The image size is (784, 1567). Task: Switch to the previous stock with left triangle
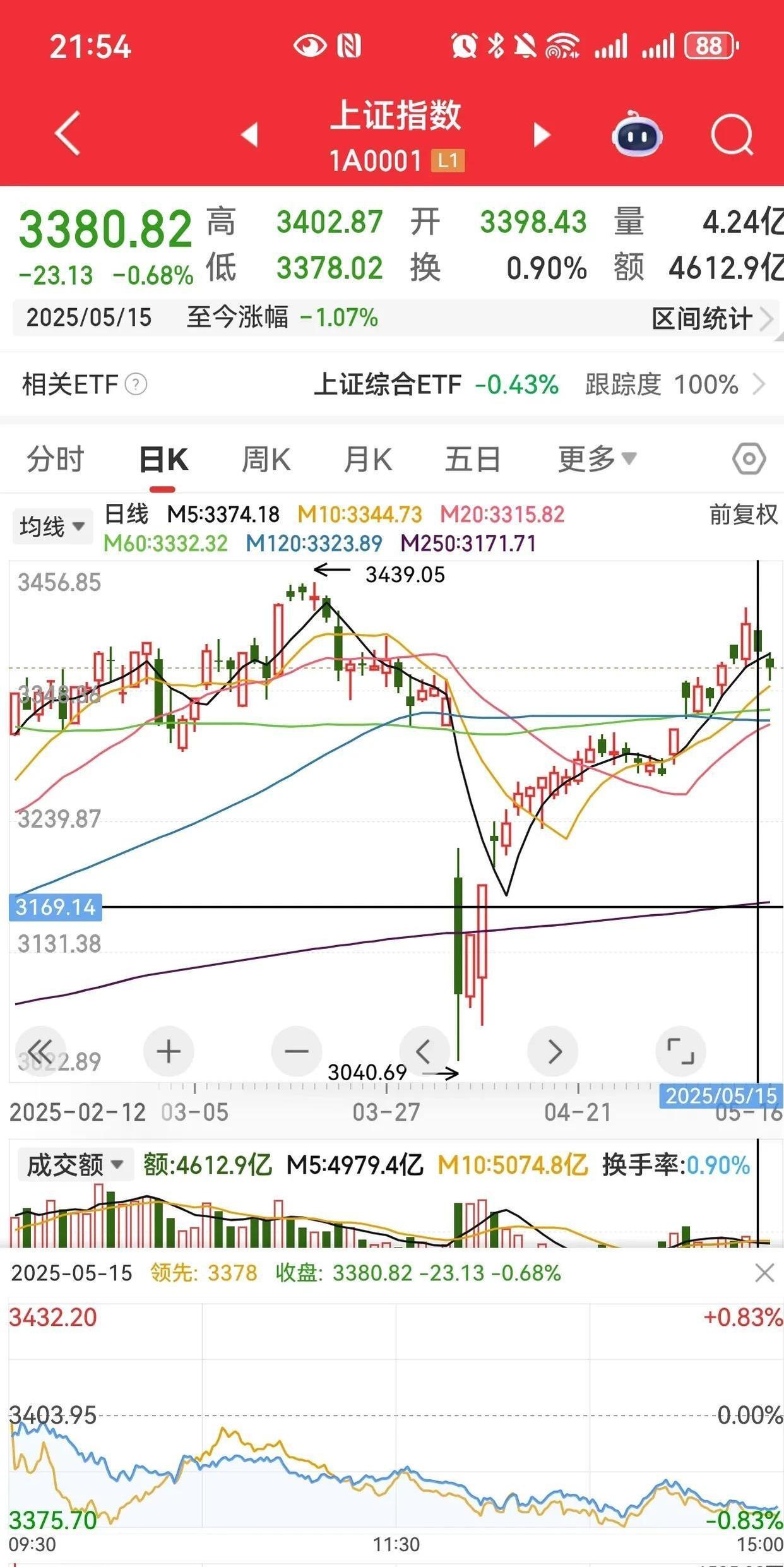[251, 134]
